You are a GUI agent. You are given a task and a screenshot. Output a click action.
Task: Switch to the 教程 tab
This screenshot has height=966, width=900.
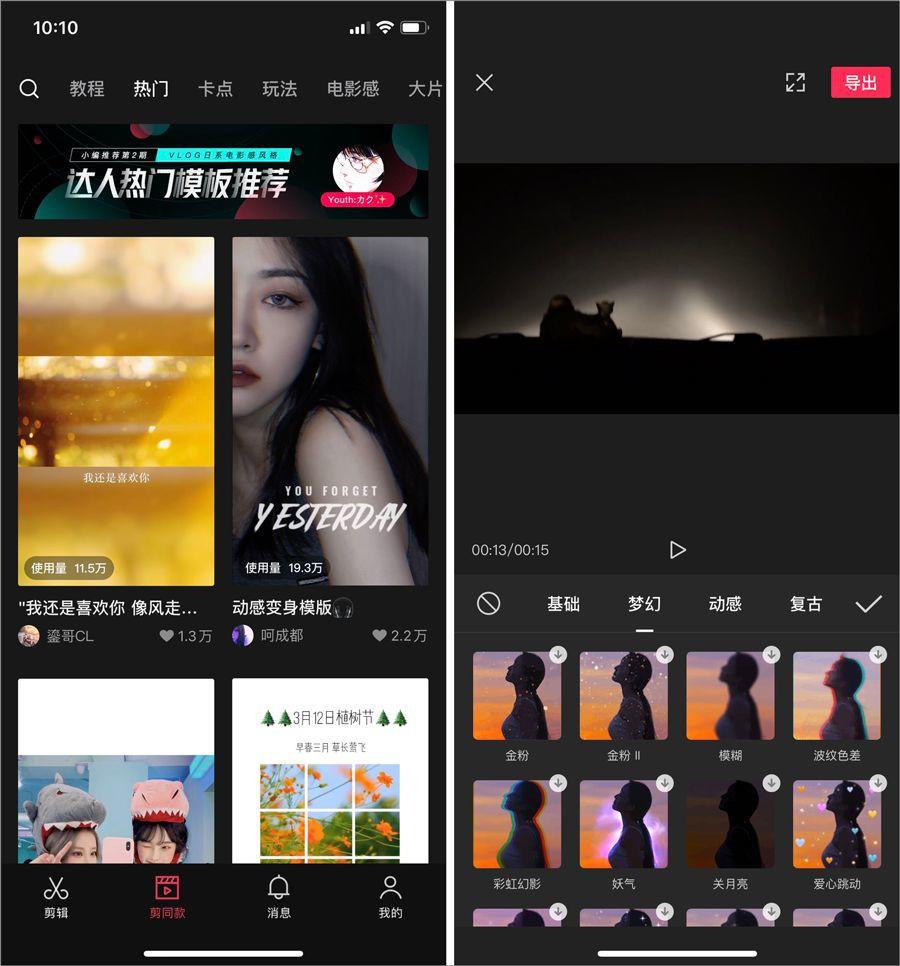pyautogui.click(x=87, y=89)
